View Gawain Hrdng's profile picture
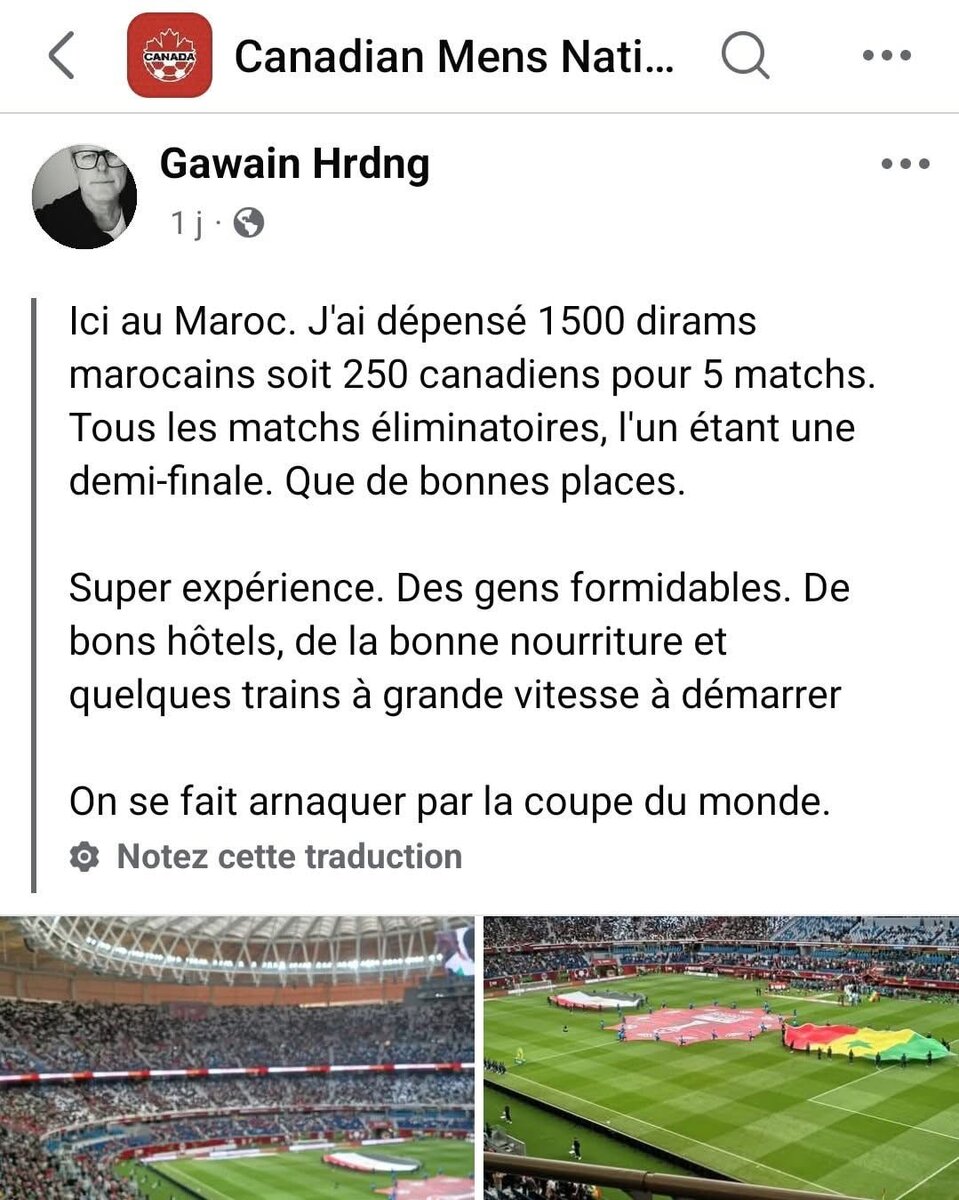 click(x=84, y=196)
